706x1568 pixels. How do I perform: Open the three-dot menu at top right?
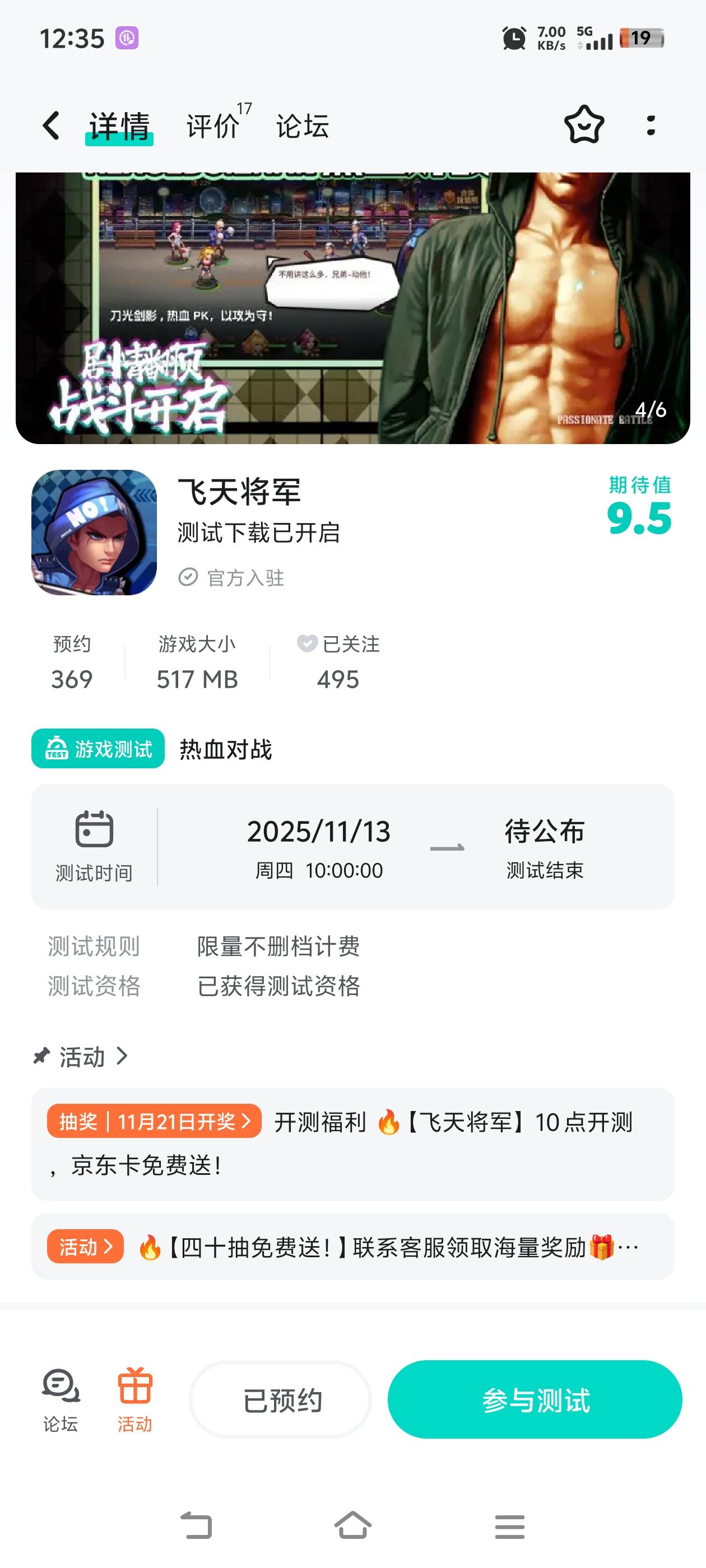(x=651, y=125)
